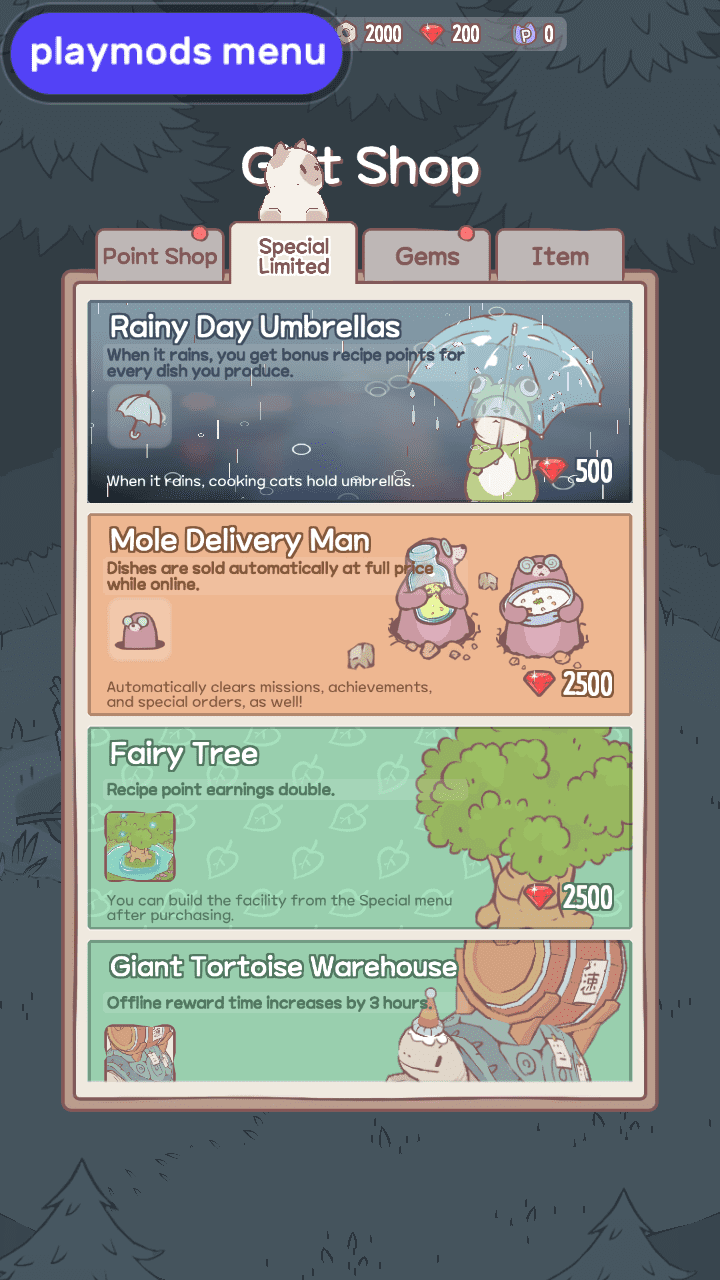Select the Special Limited tab

click(293, 256)
